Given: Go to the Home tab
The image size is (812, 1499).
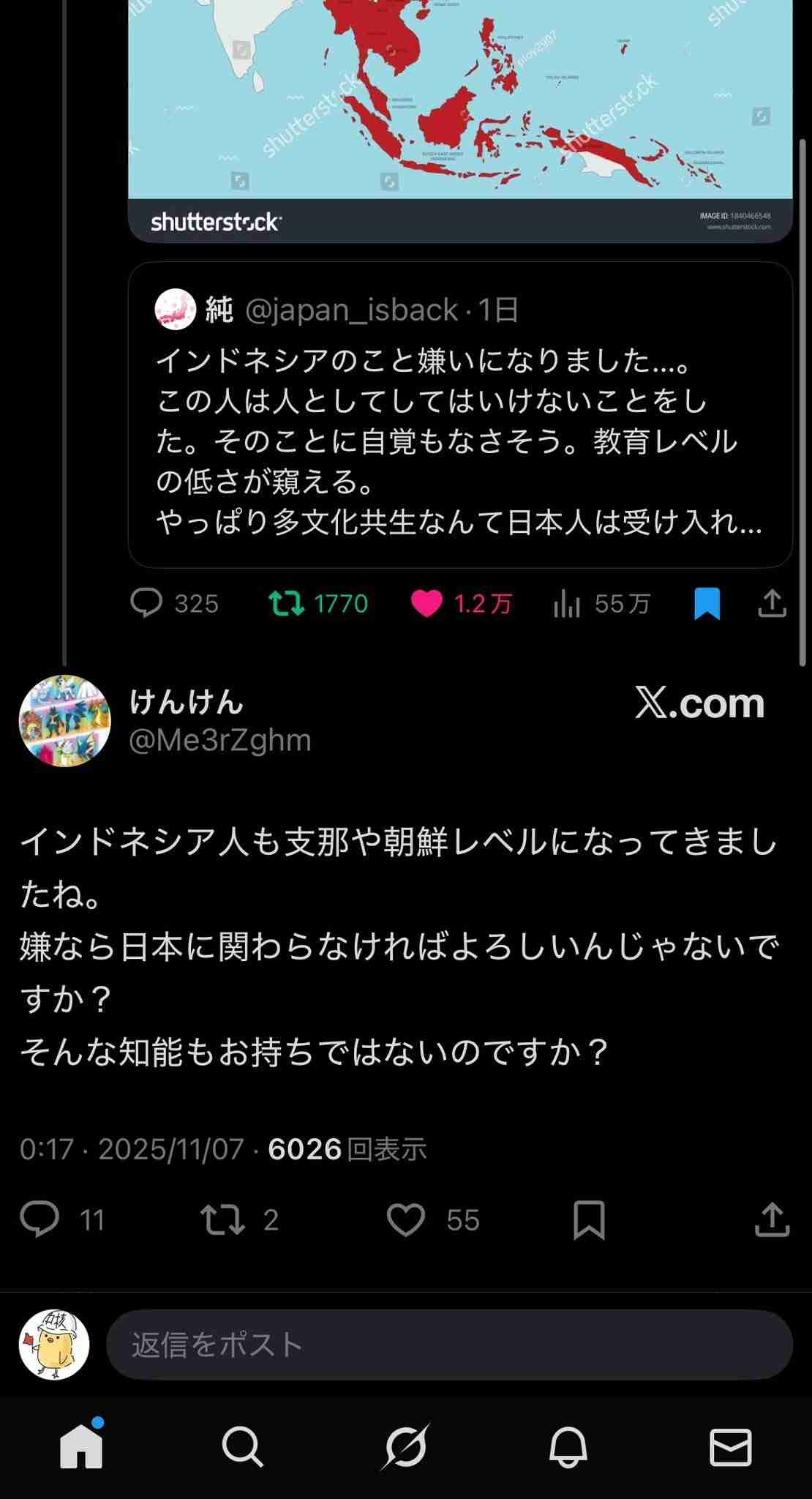Looking at the screenshot, I should (x=81, y=1447).
